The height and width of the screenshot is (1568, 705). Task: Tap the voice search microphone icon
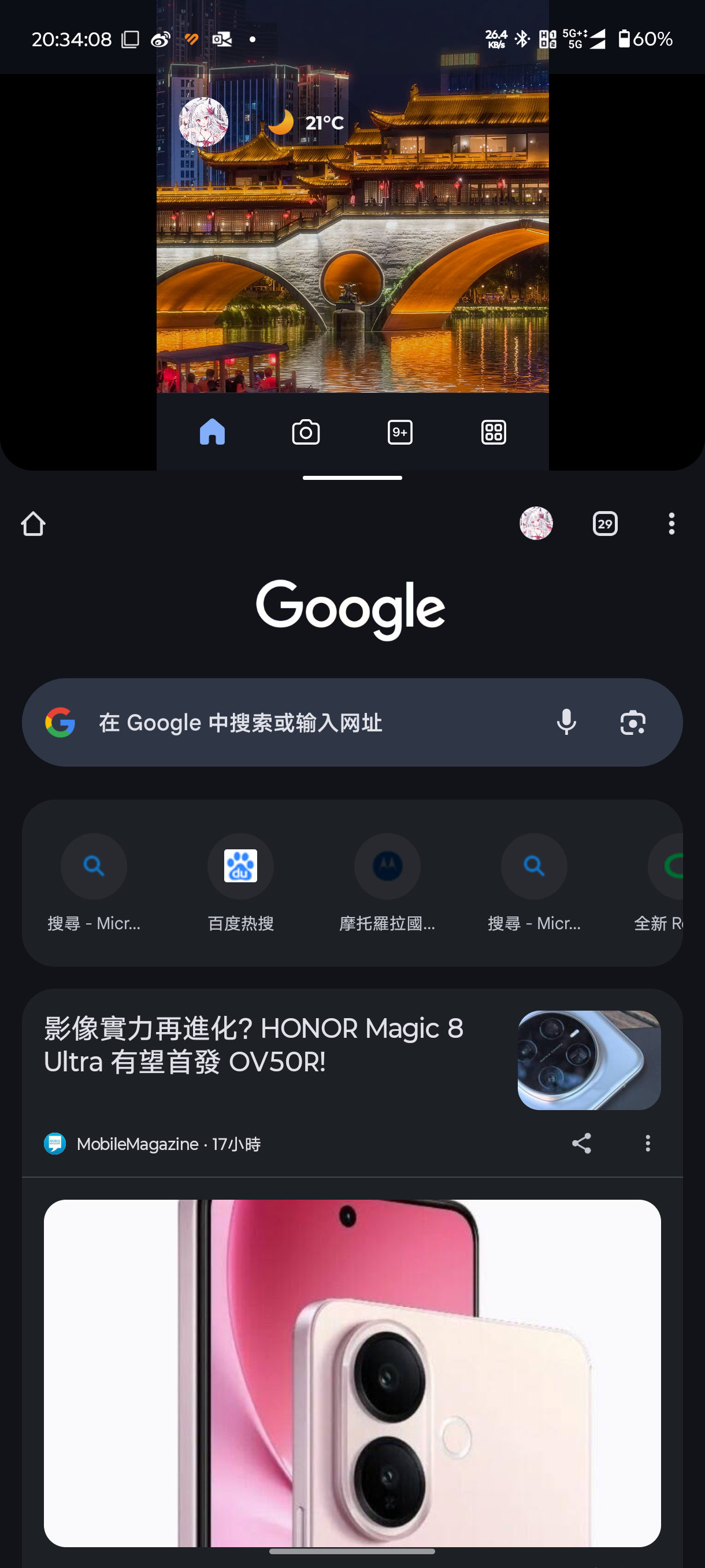click(567, 723)
